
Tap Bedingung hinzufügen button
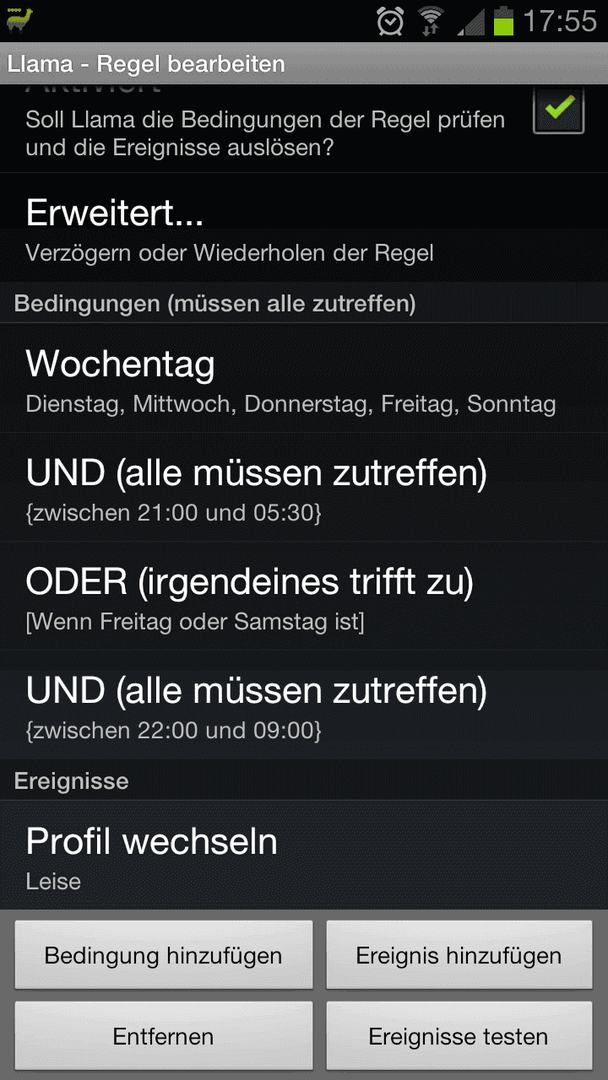163,955
